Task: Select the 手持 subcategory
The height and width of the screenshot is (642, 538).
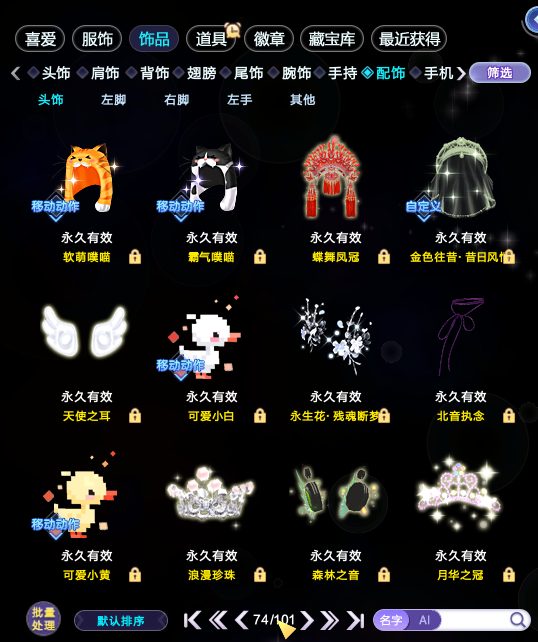Action: (x=342, y=73)
